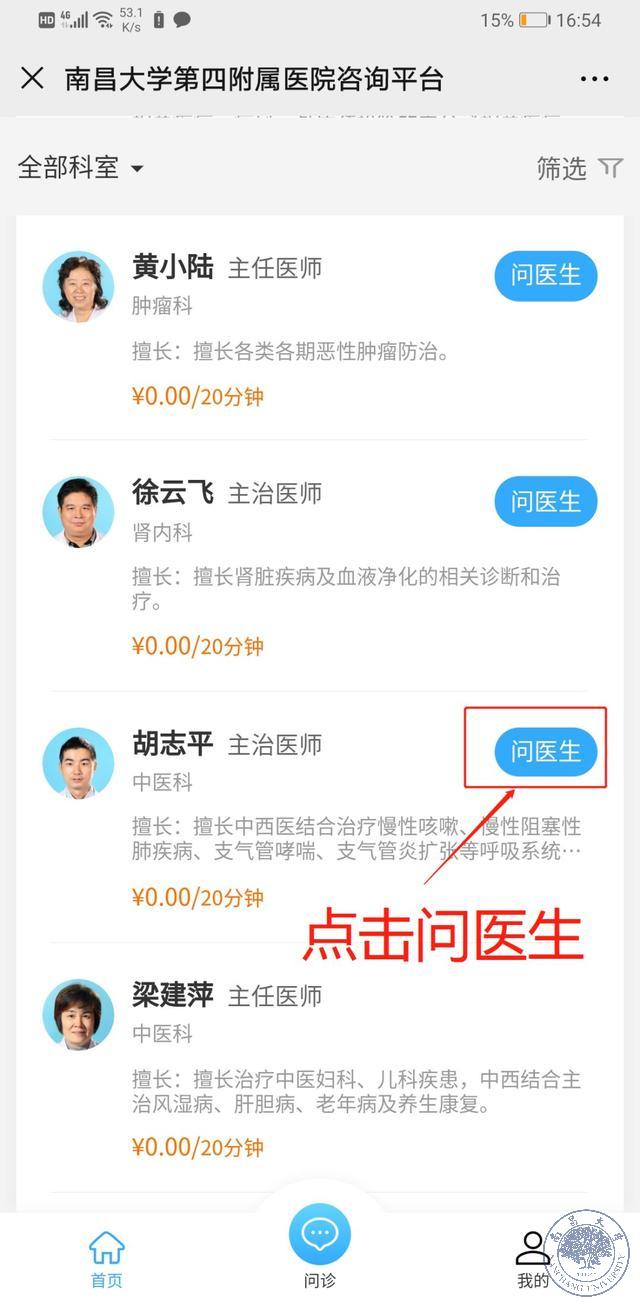The height and width of the screenshot is (1306, 640).
Task: Tap 问医生 for doctor 徐云飞
Action: 545,501
